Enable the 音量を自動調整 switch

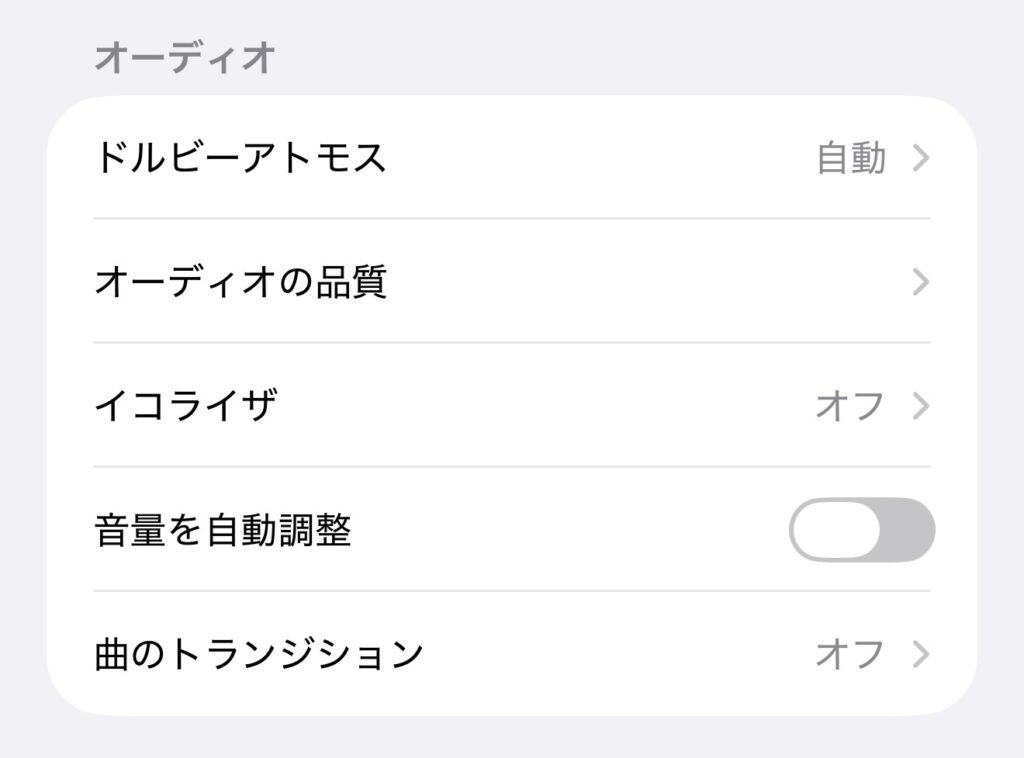(x=861, y=530)
